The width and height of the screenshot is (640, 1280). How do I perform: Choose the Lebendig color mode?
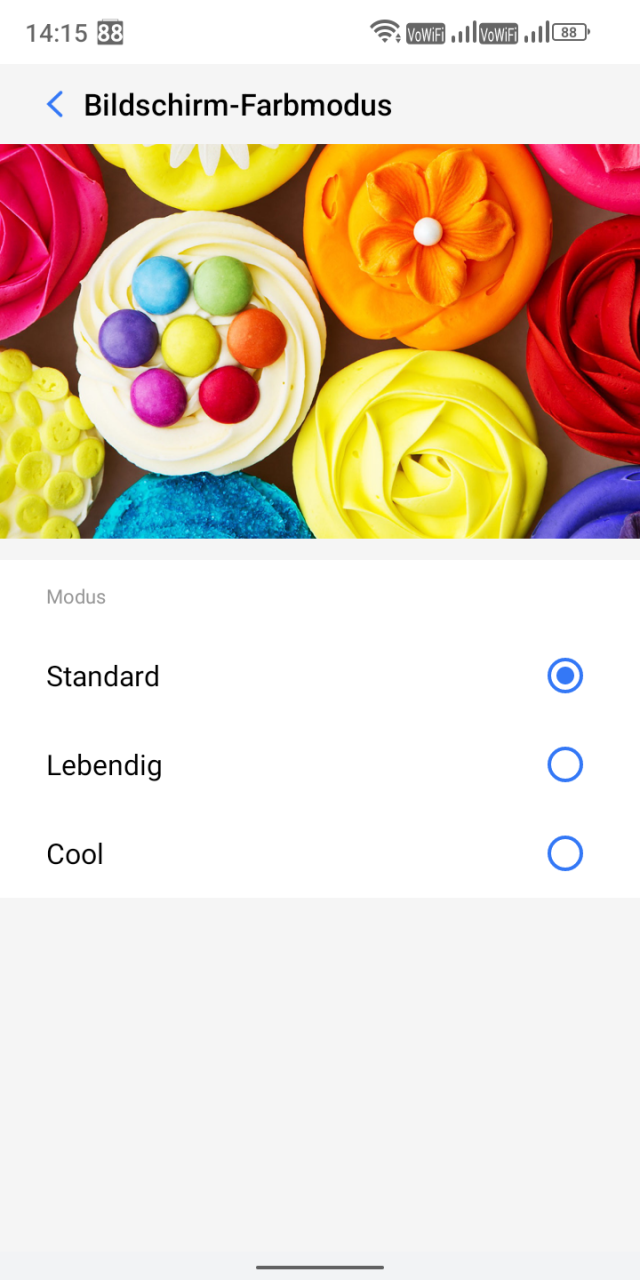(x=320, y=765)
